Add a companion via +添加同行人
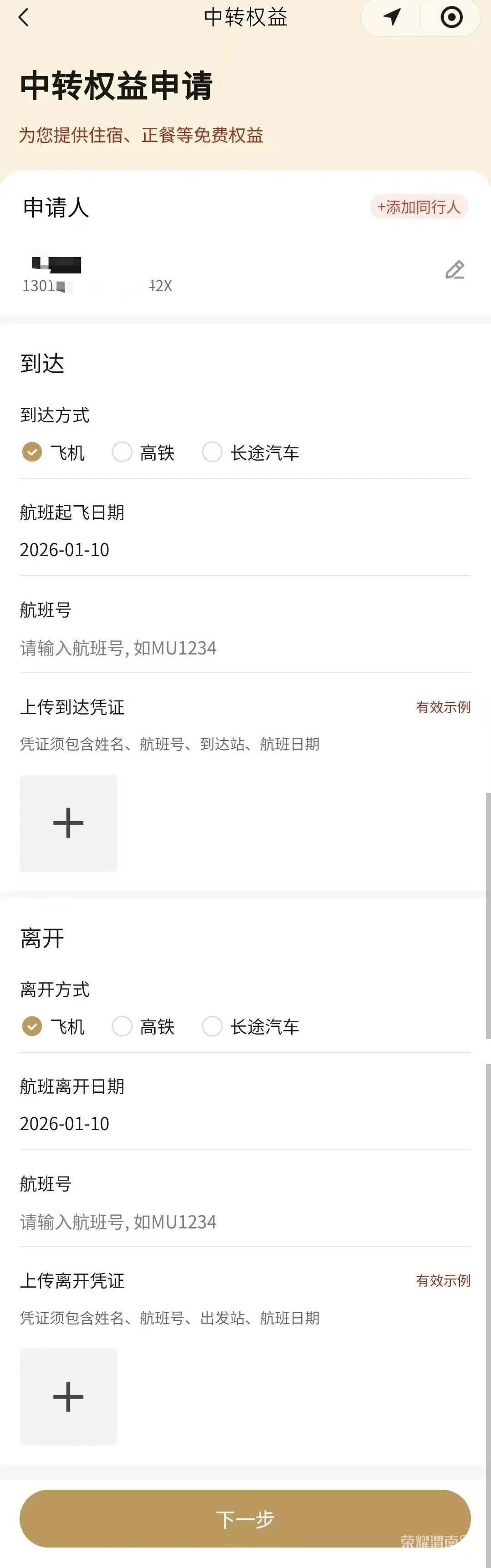491x1568 pixels. click(x=419, y=207)
